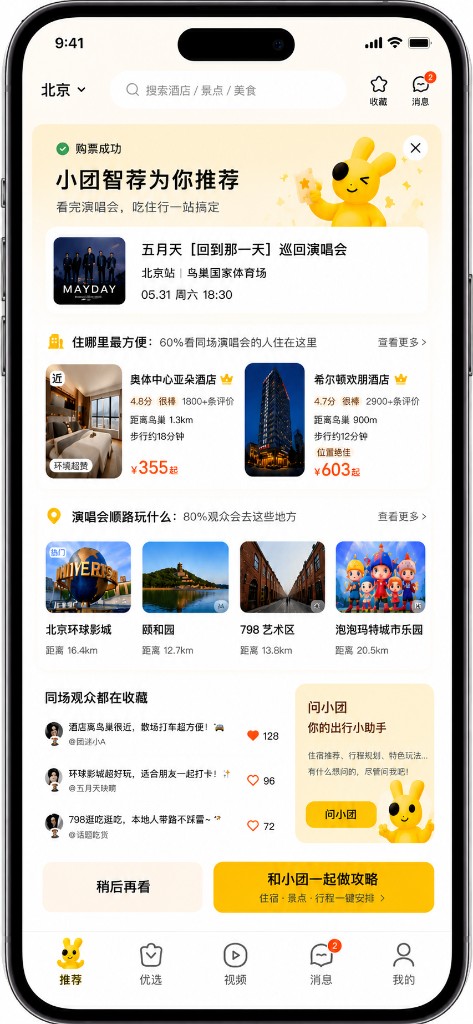The image size is (473, 1024).
Task: Open the 五月天 concert ticket card
Action: coord(237,271)
